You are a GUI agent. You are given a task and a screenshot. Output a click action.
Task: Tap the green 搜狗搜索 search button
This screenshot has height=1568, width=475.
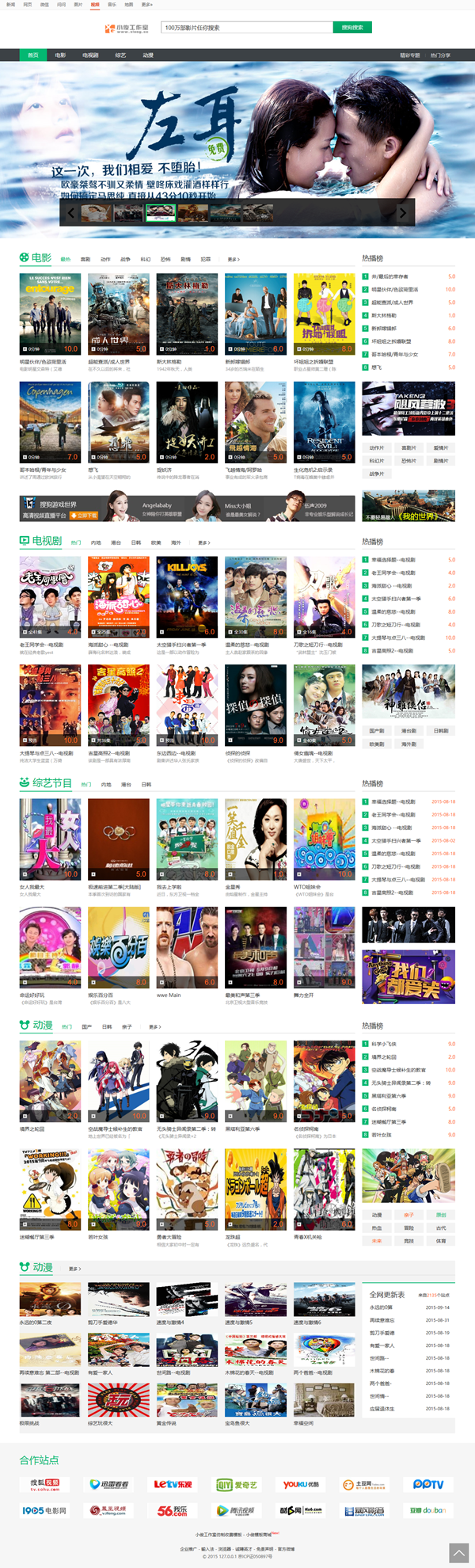tap(351, 28)
